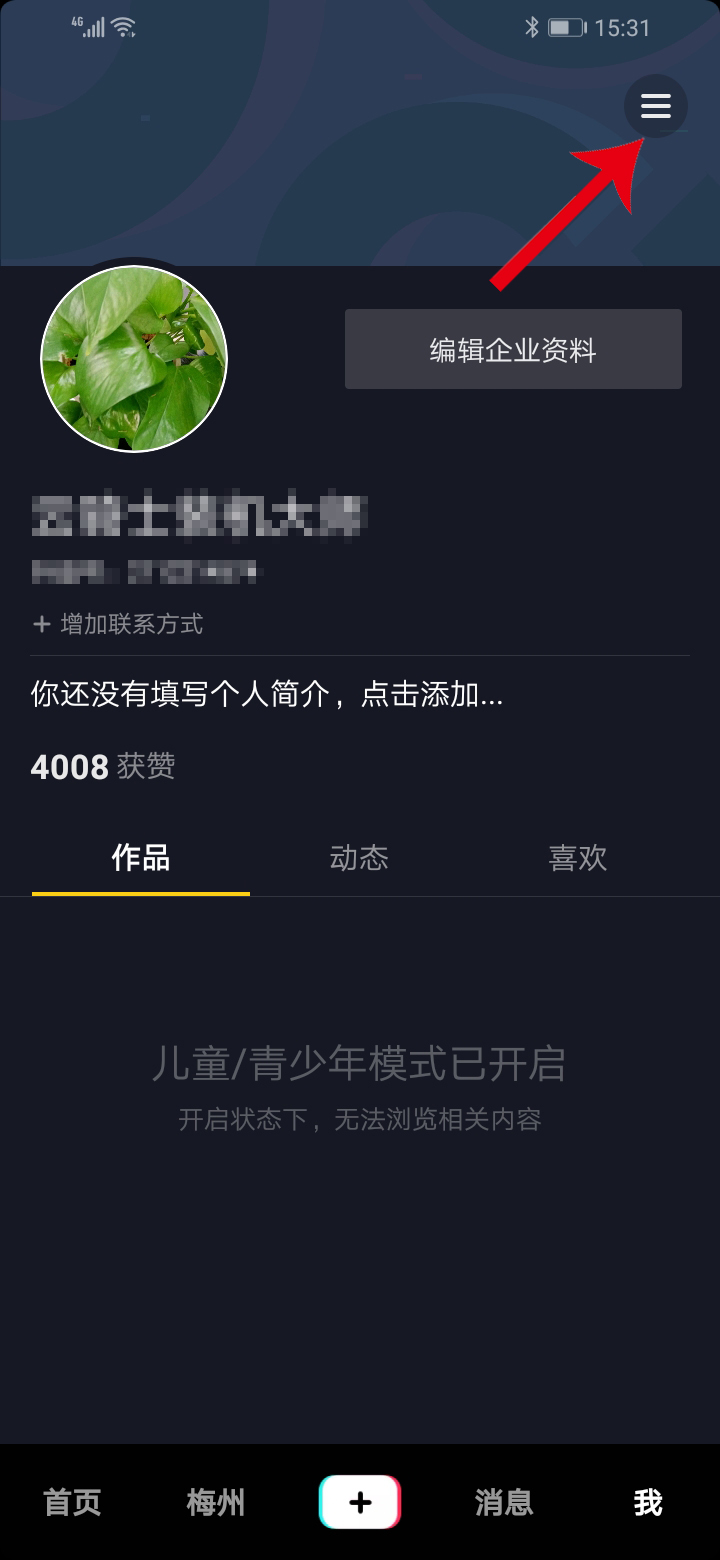Open the hamburger menu in top right
Image resolution: width=720 pixels, height=1560 pixels.
(x=656, y=105)
